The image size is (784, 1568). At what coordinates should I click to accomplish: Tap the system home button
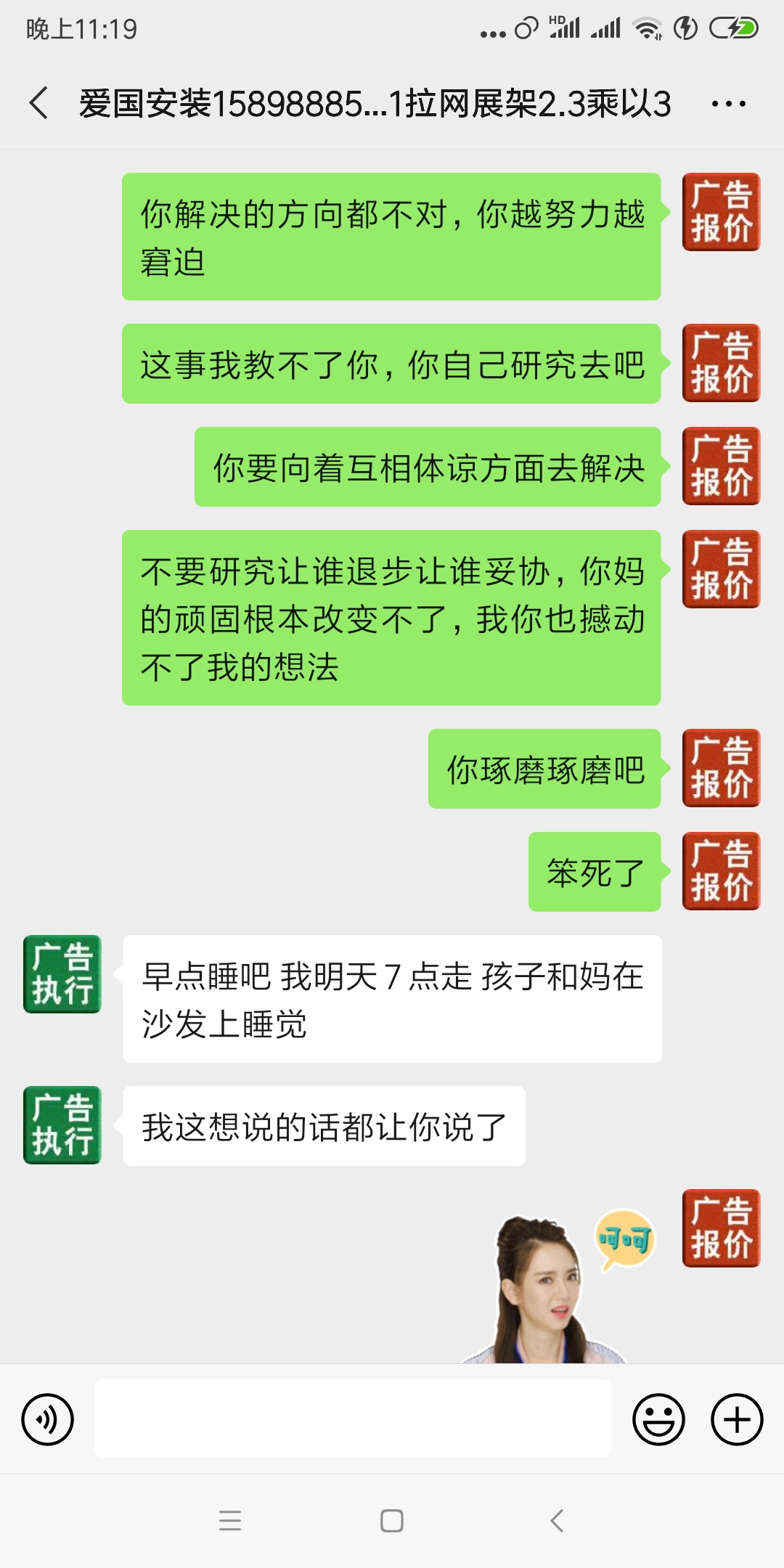coord(392,1520)
